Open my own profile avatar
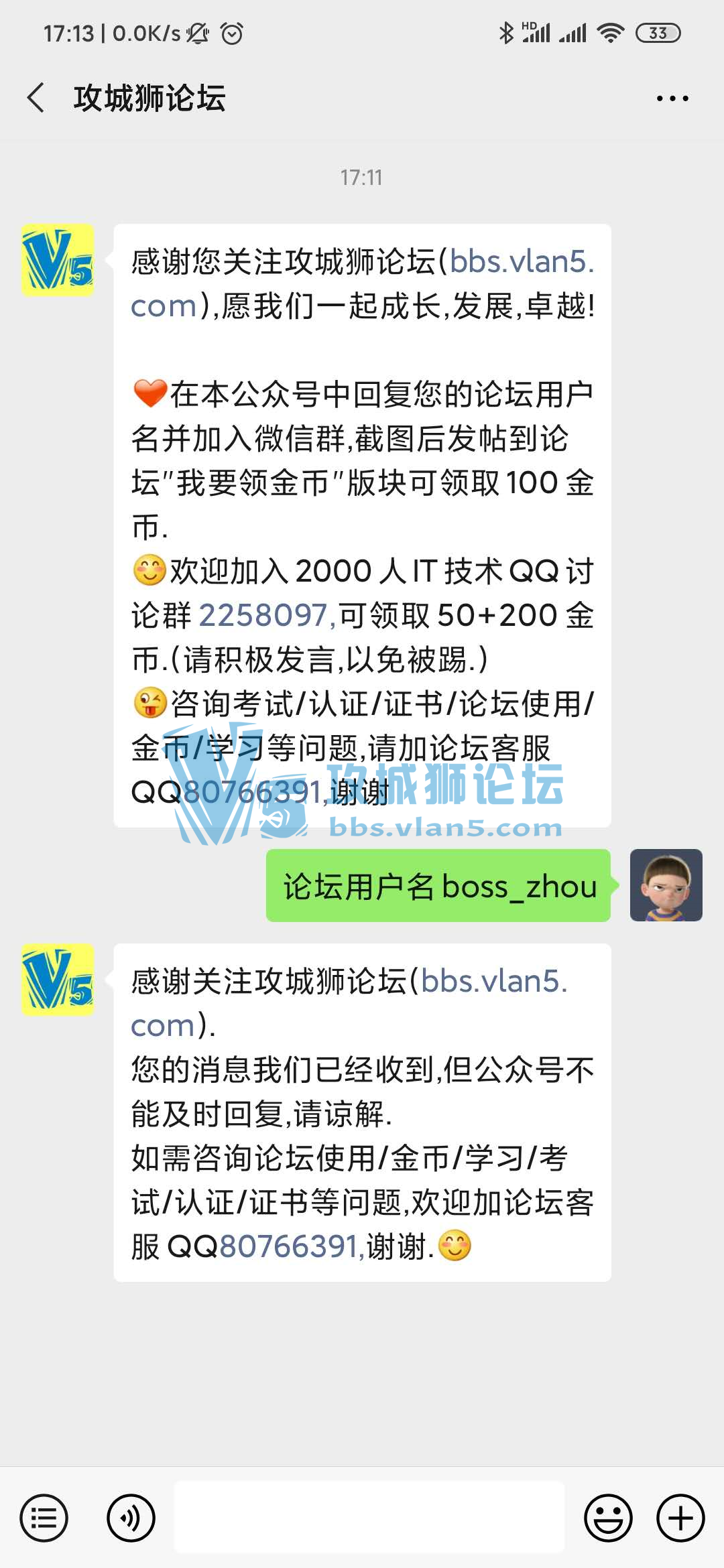 tap(666, 885)
